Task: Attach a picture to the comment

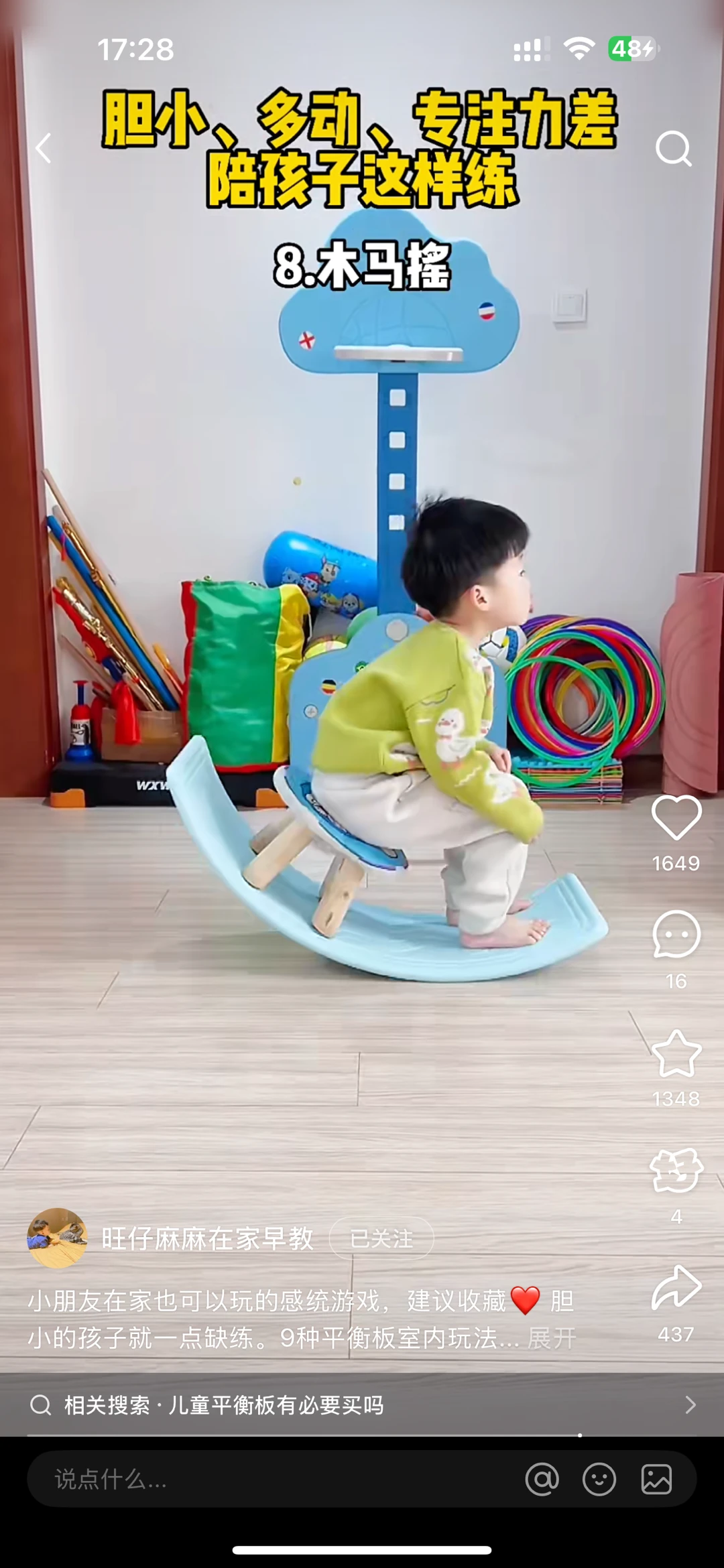Action: pyautogui.click(x=656, y=1479)
